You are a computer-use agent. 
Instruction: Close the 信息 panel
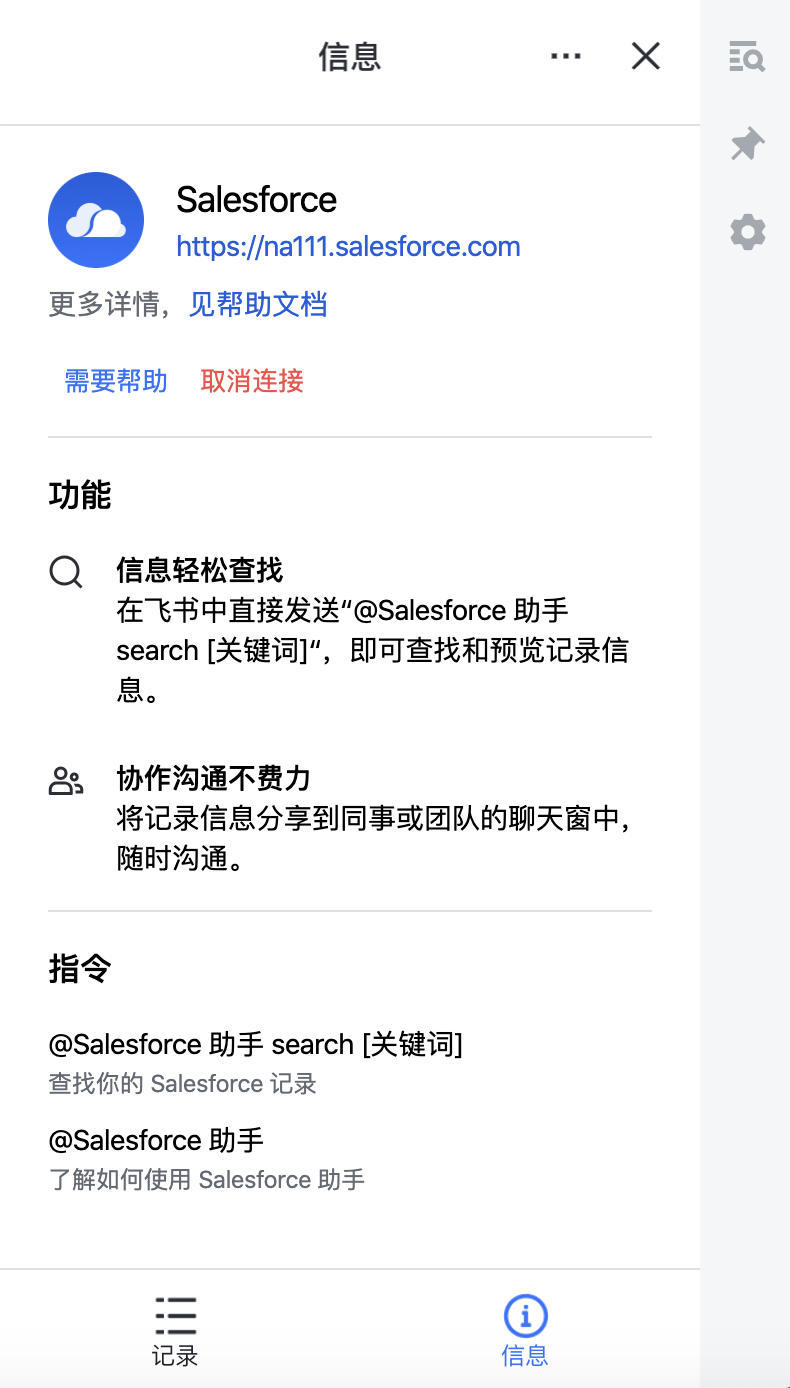pyautogui.click(x=646, y=56)
